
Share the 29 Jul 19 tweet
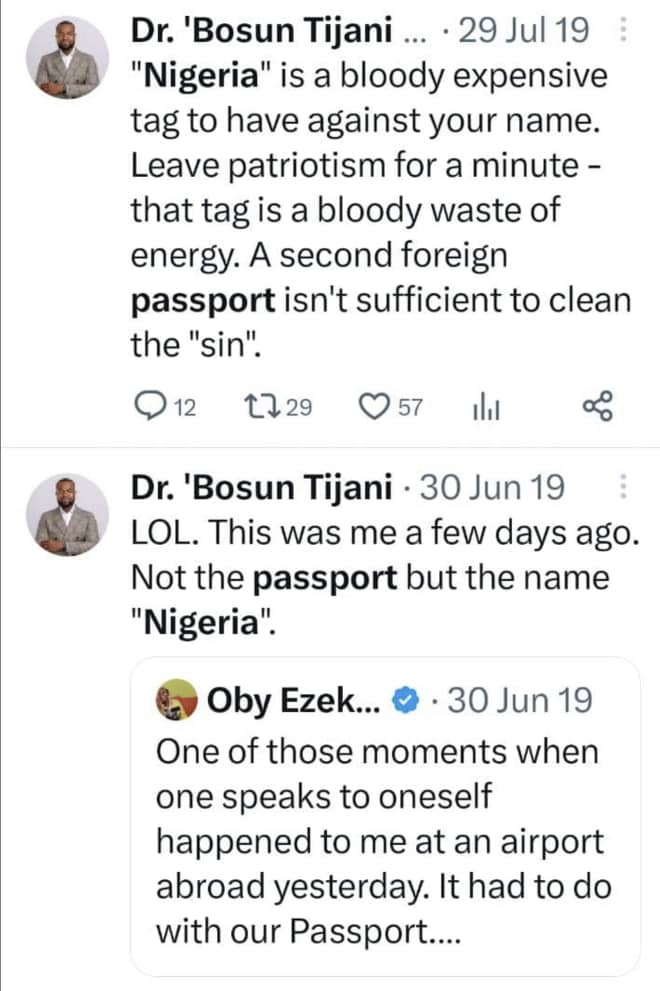[x=595, y=407]
